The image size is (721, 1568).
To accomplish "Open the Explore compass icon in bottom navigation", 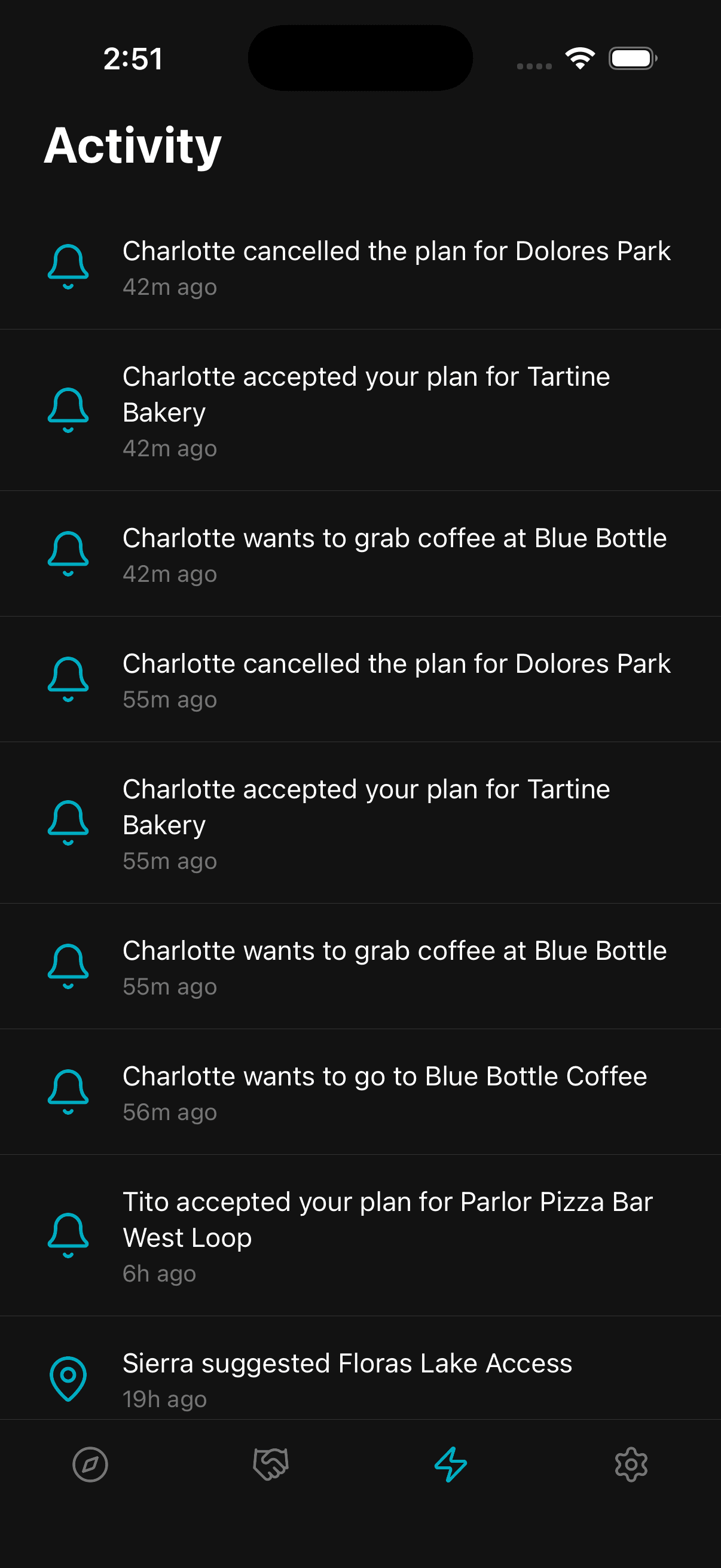I will click(x=90, y=1465).
